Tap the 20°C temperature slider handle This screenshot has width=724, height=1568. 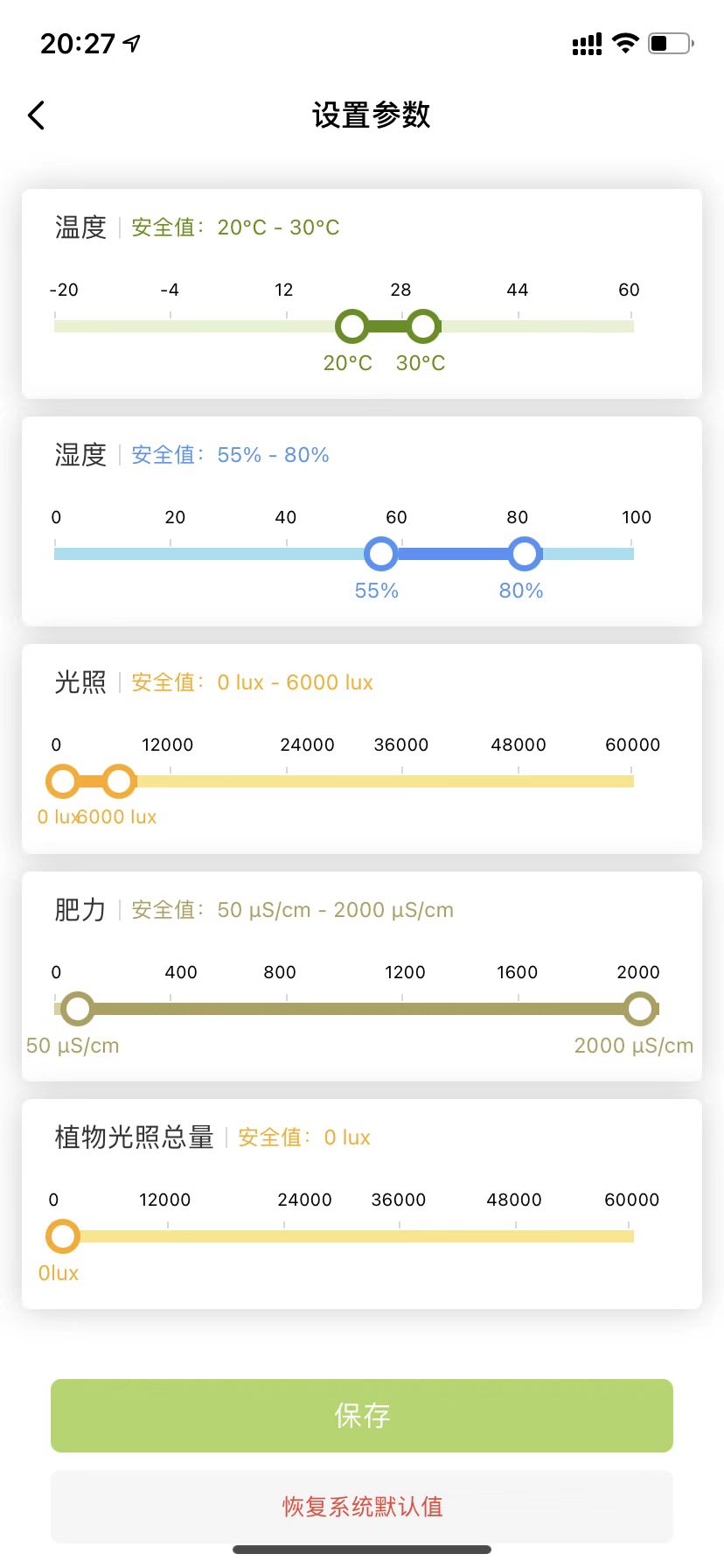(x=352, y=326)
